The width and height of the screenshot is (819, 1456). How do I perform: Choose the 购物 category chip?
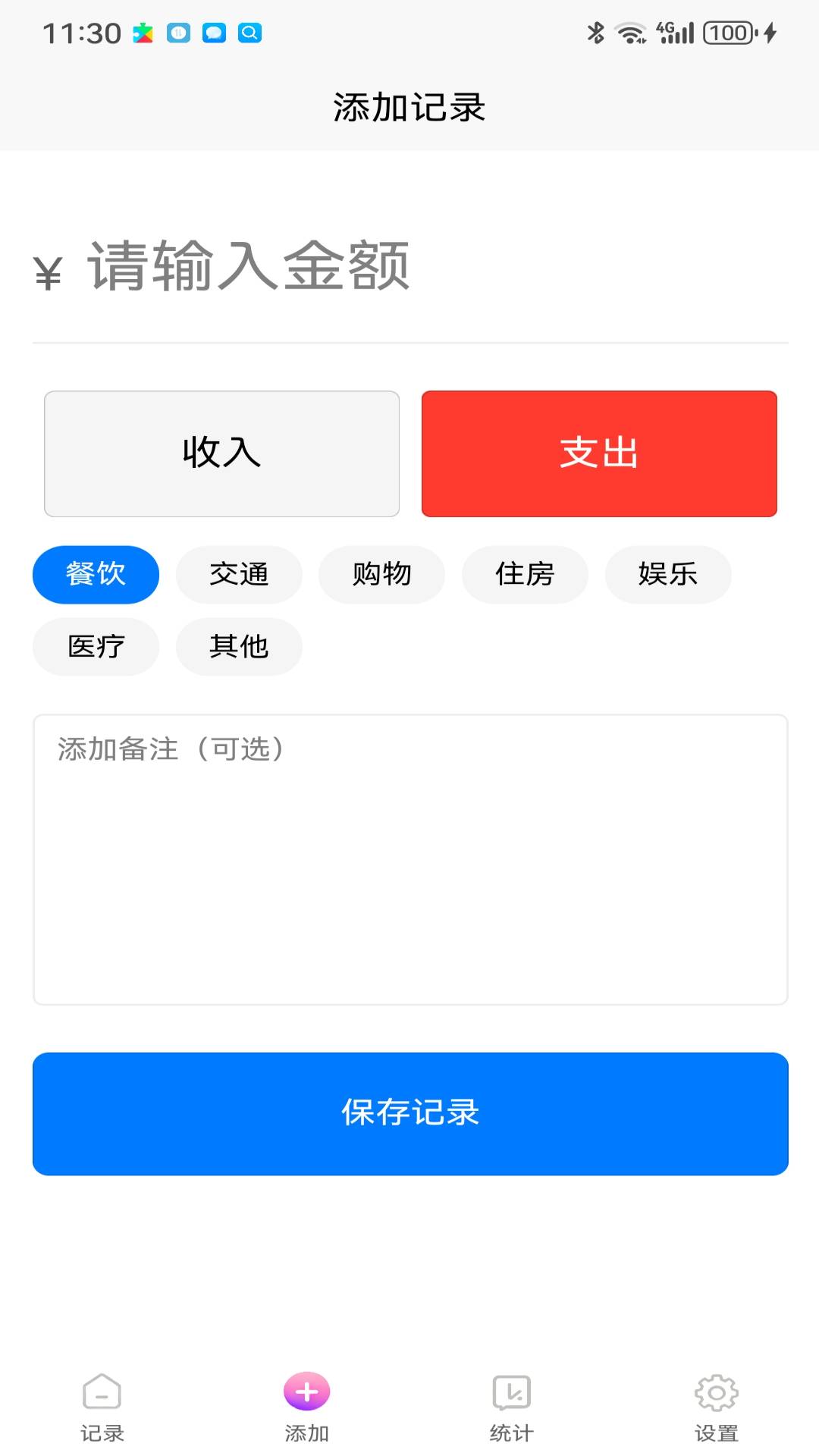(381, 574)
